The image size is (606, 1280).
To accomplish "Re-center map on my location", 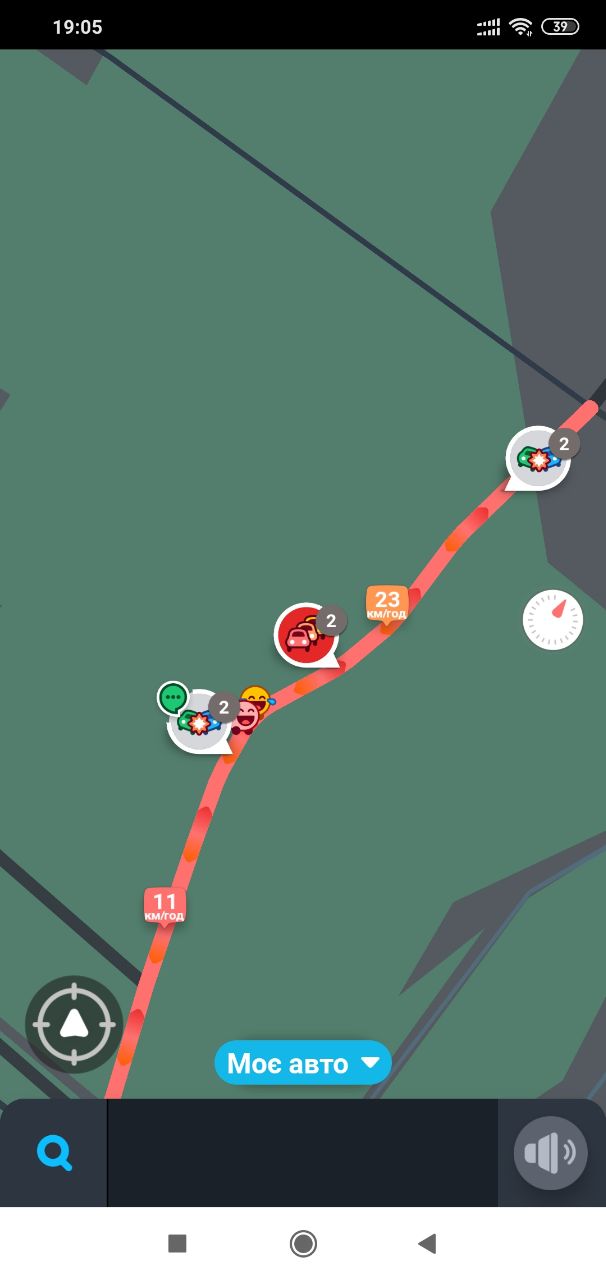I will coord(74,1024).
